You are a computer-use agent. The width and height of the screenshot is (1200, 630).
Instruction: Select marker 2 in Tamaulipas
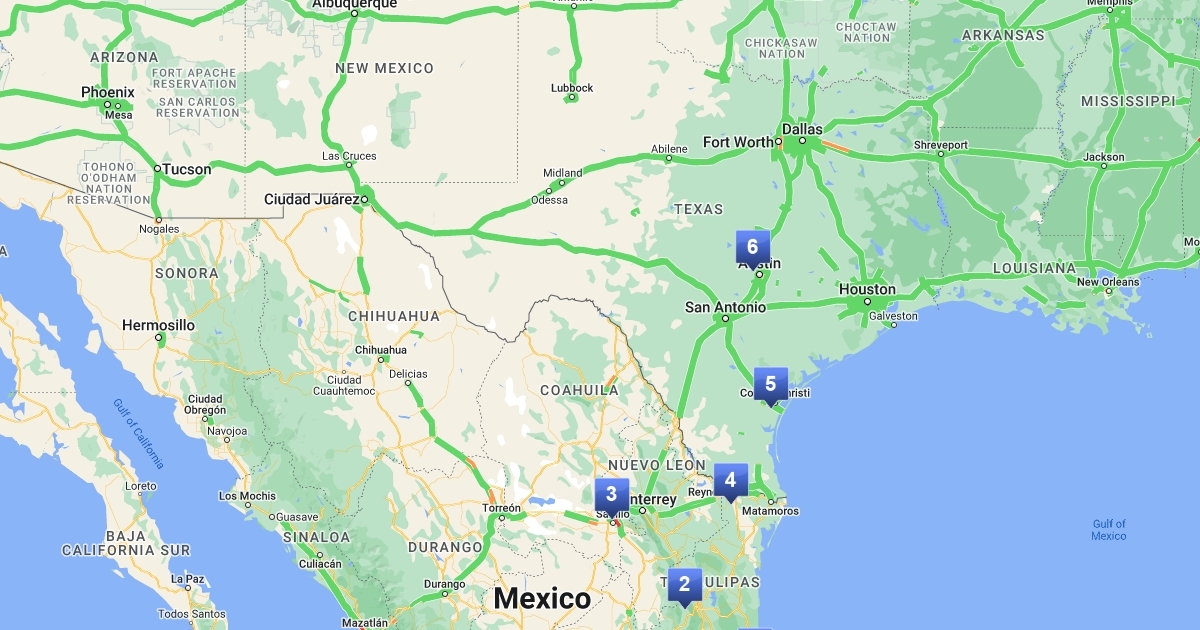(685, 585)
